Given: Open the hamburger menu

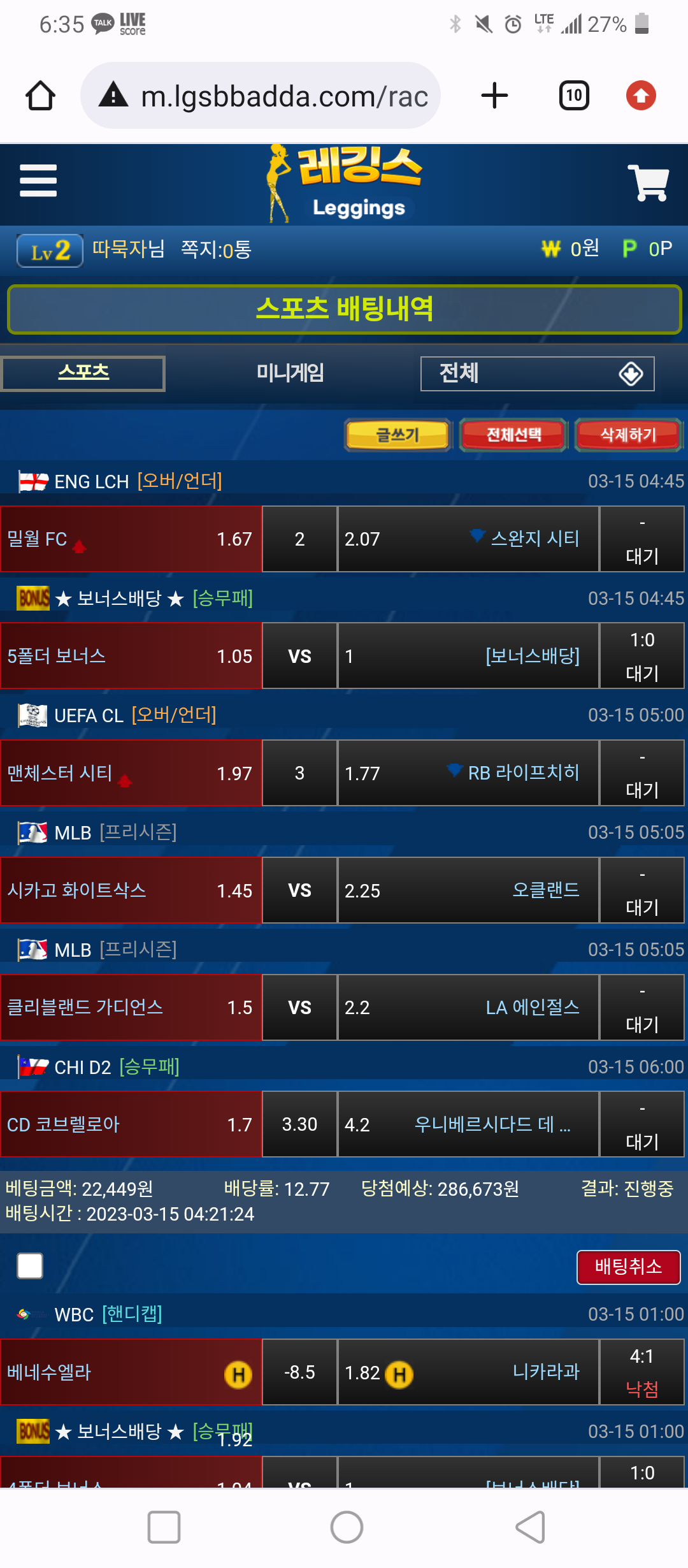Looking at the screenshot, I should pyautogui.click(x=38, y=181).
